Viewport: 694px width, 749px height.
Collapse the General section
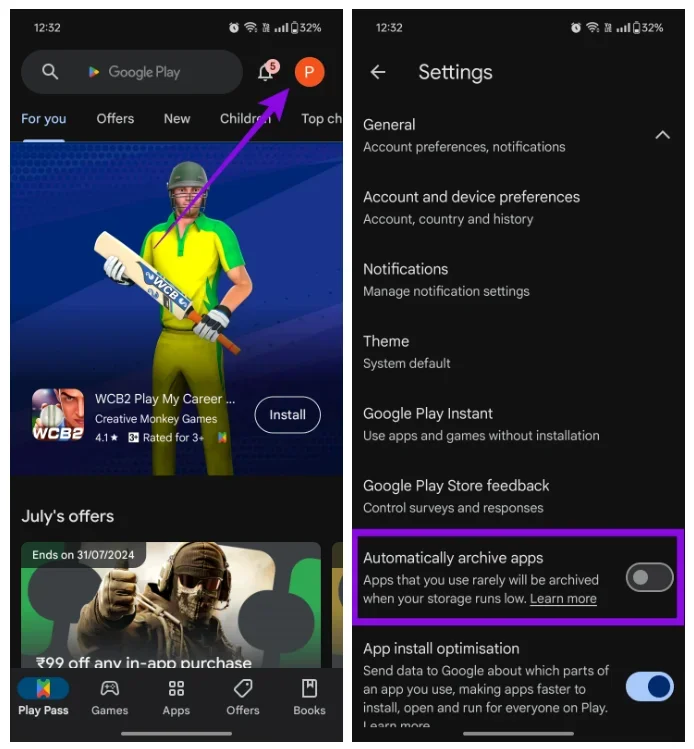662,135
